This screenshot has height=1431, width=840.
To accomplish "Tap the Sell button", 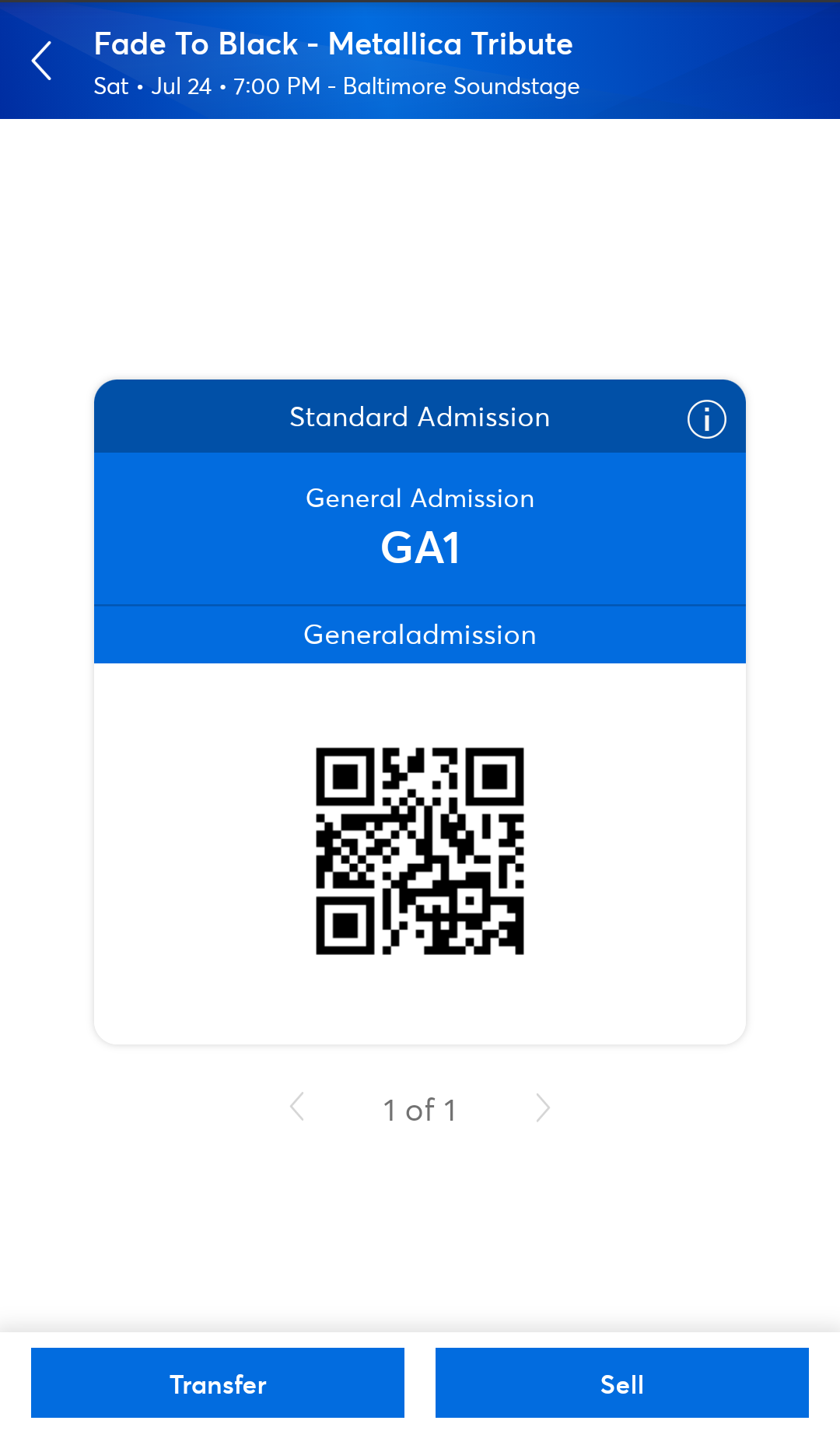I will point(621,1384).
